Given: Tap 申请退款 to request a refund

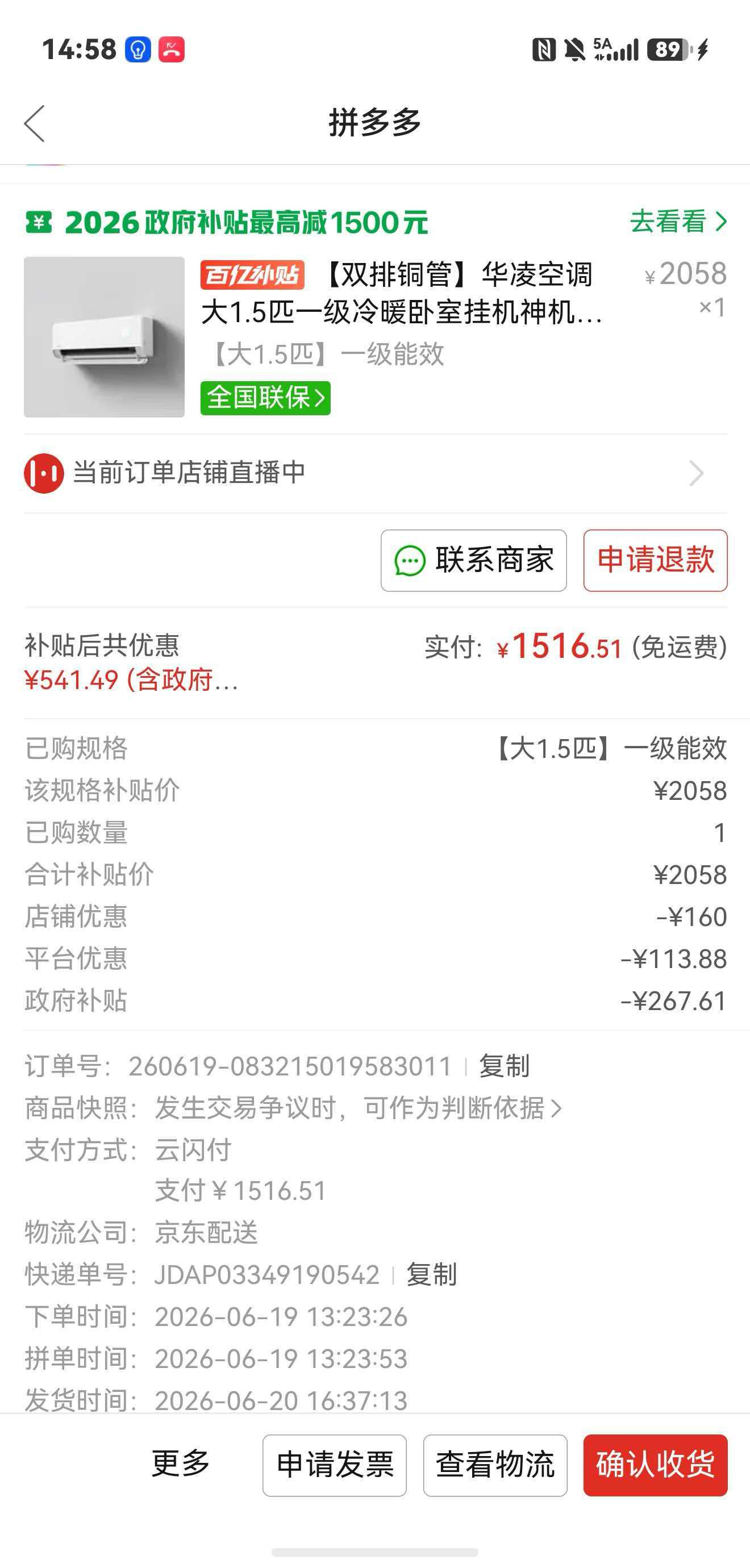Looking at the screenshot, I should 655,560.
